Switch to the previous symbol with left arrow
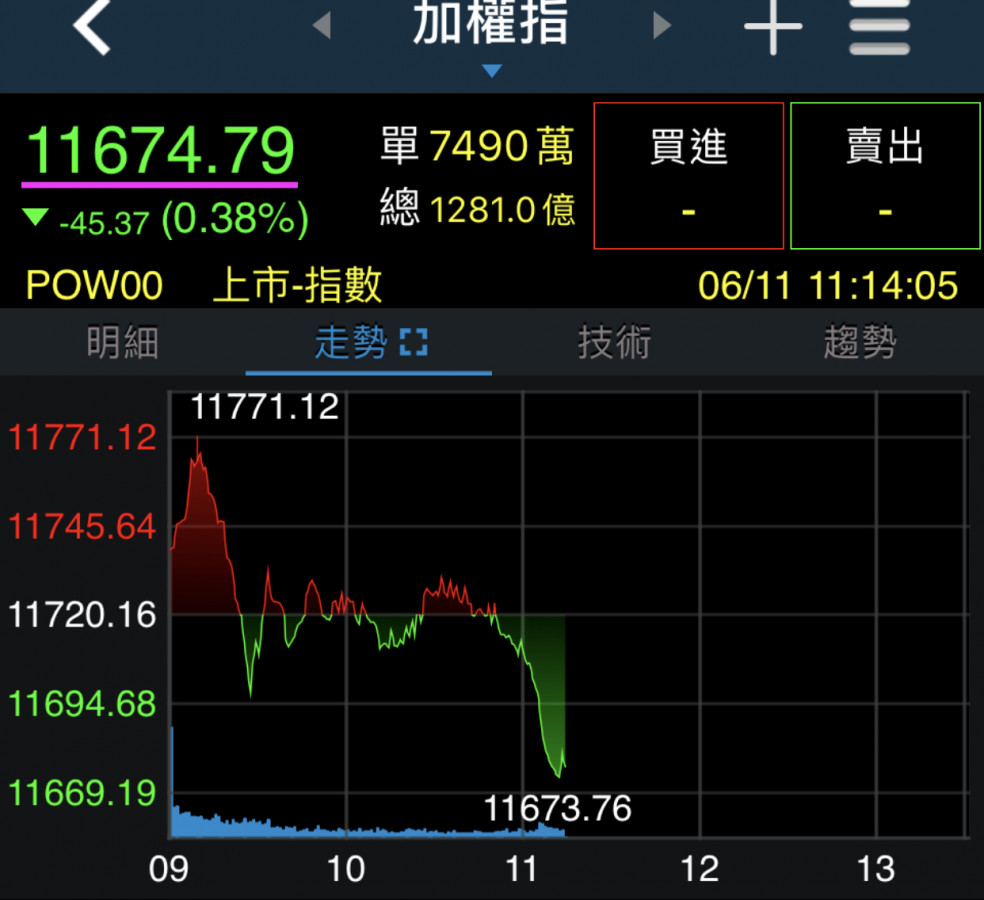The width and height of the screenshot is (984, 900). 322,26
